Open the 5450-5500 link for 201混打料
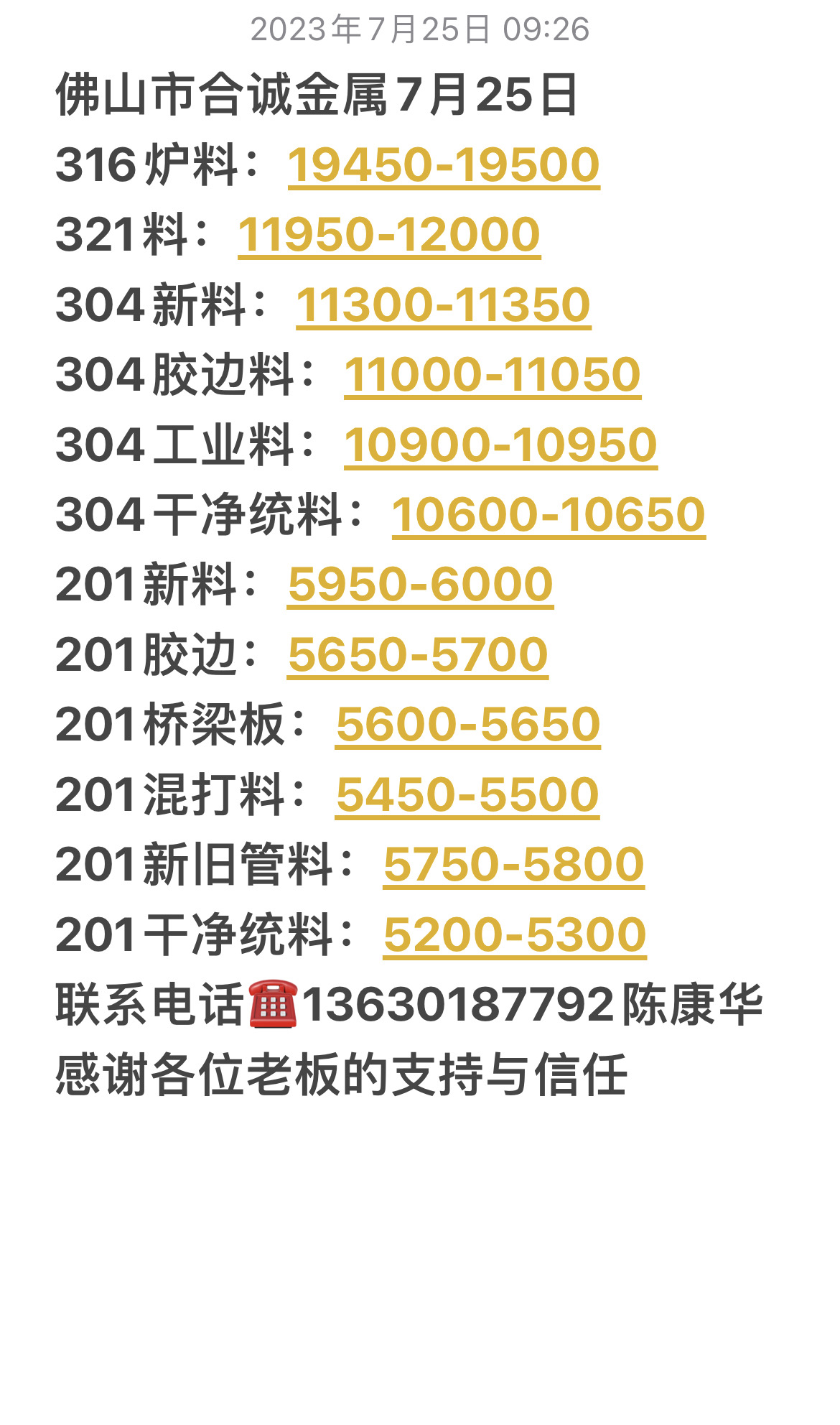 click(467, 795)
